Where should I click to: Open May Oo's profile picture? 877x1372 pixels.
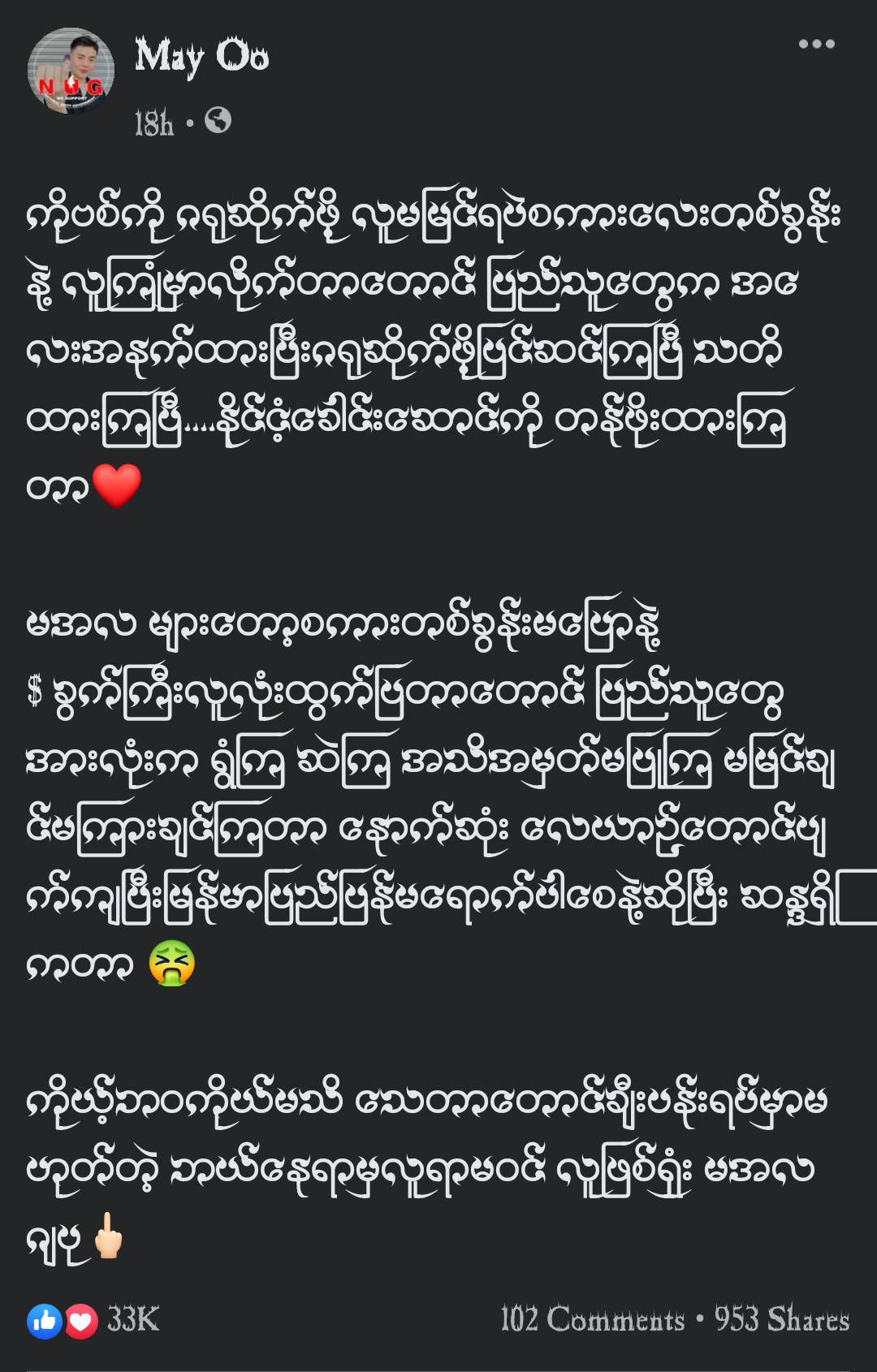71,71
